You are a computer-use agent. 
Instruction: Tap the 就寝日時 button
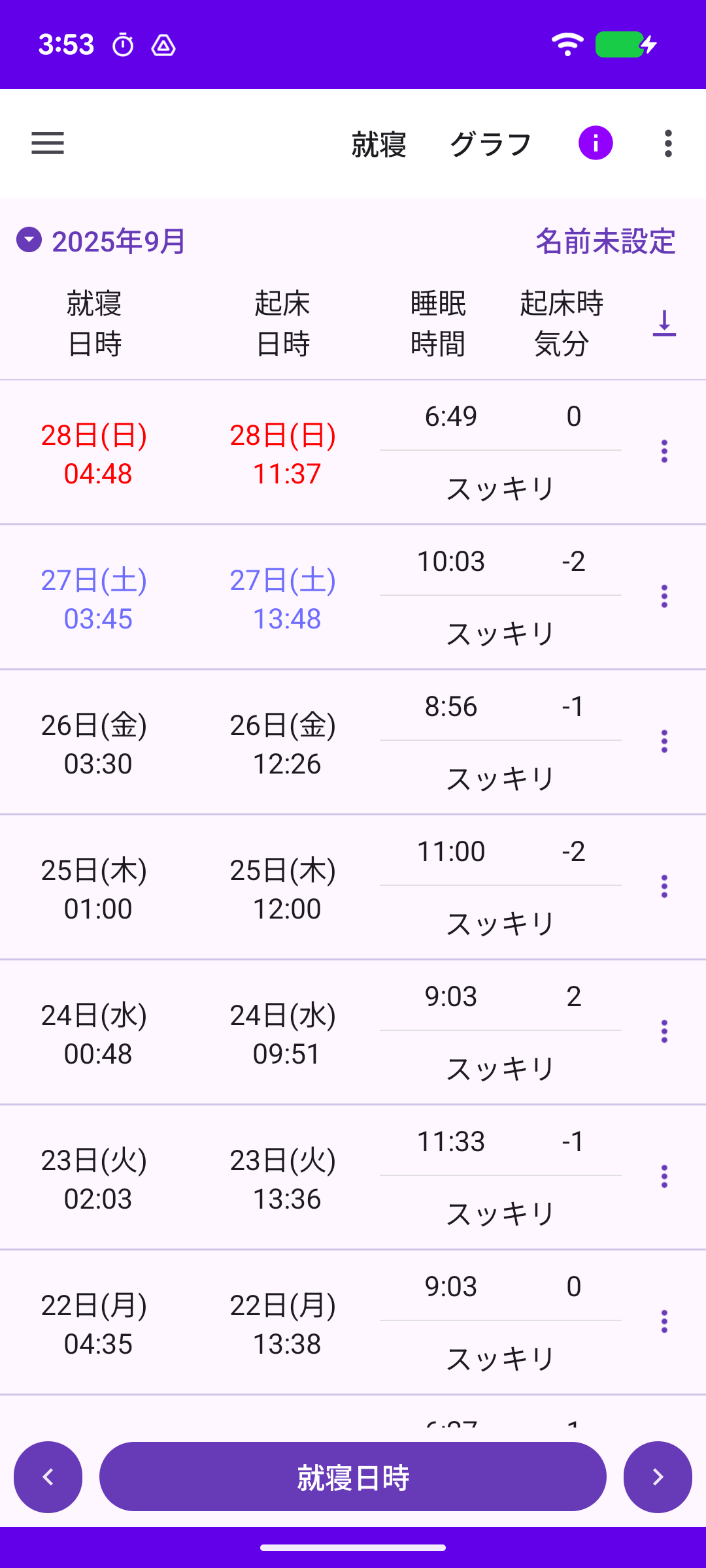click(353, 1477)
